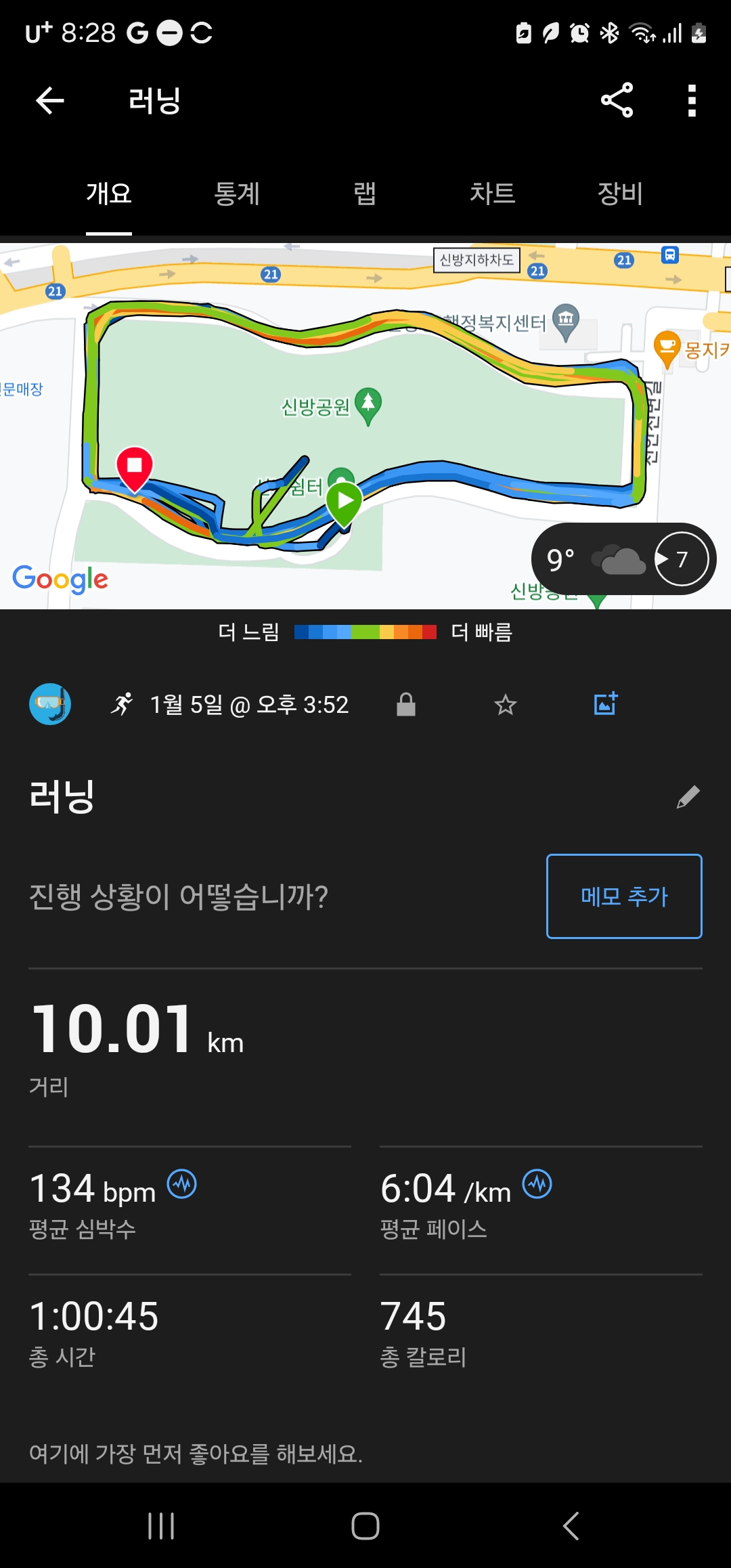Open pace insight icon next to 6:04 /km
Viewport: 731px width, 1568px height.
click(537, 1184)
